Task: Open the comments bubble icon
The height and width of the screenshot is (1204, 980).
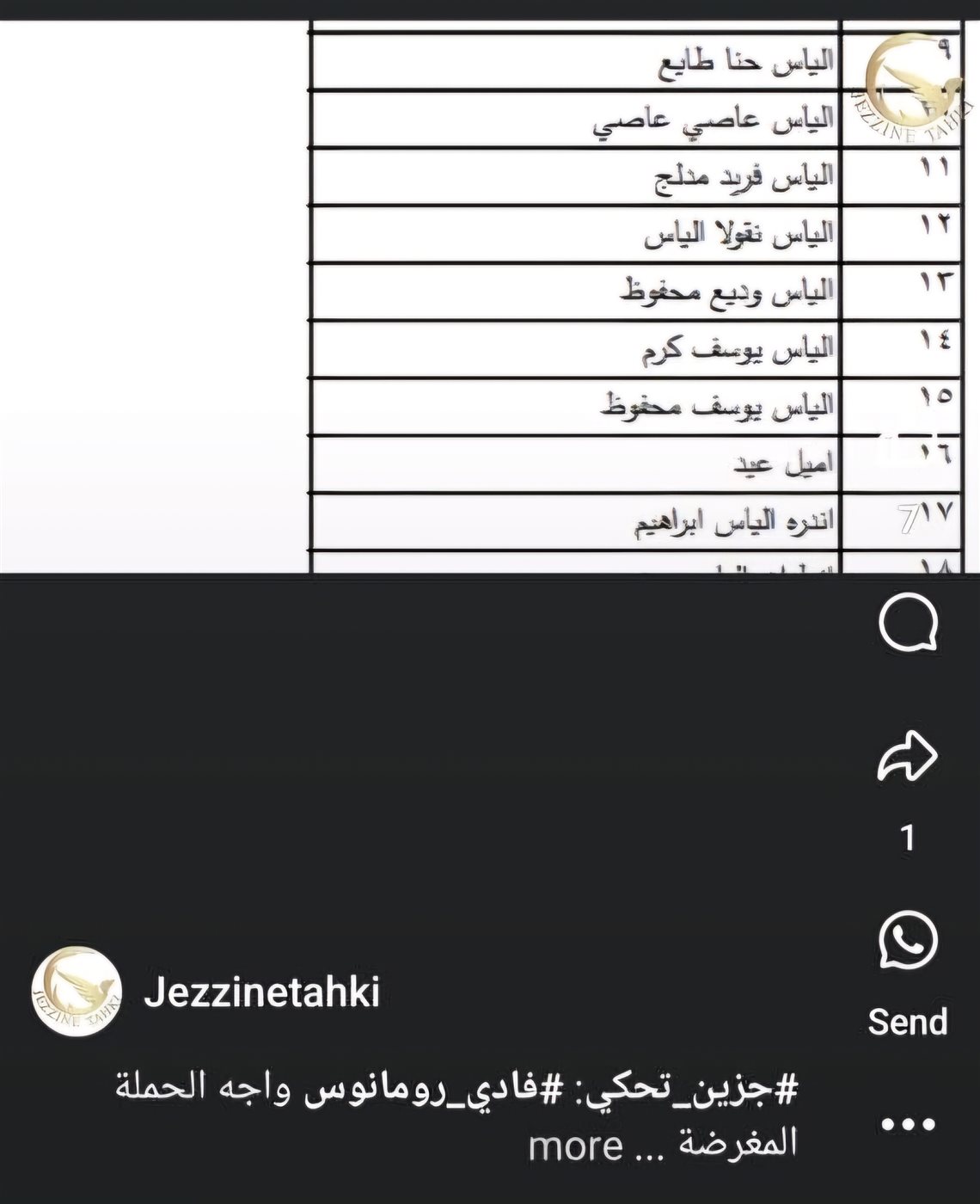Action: 908,622
